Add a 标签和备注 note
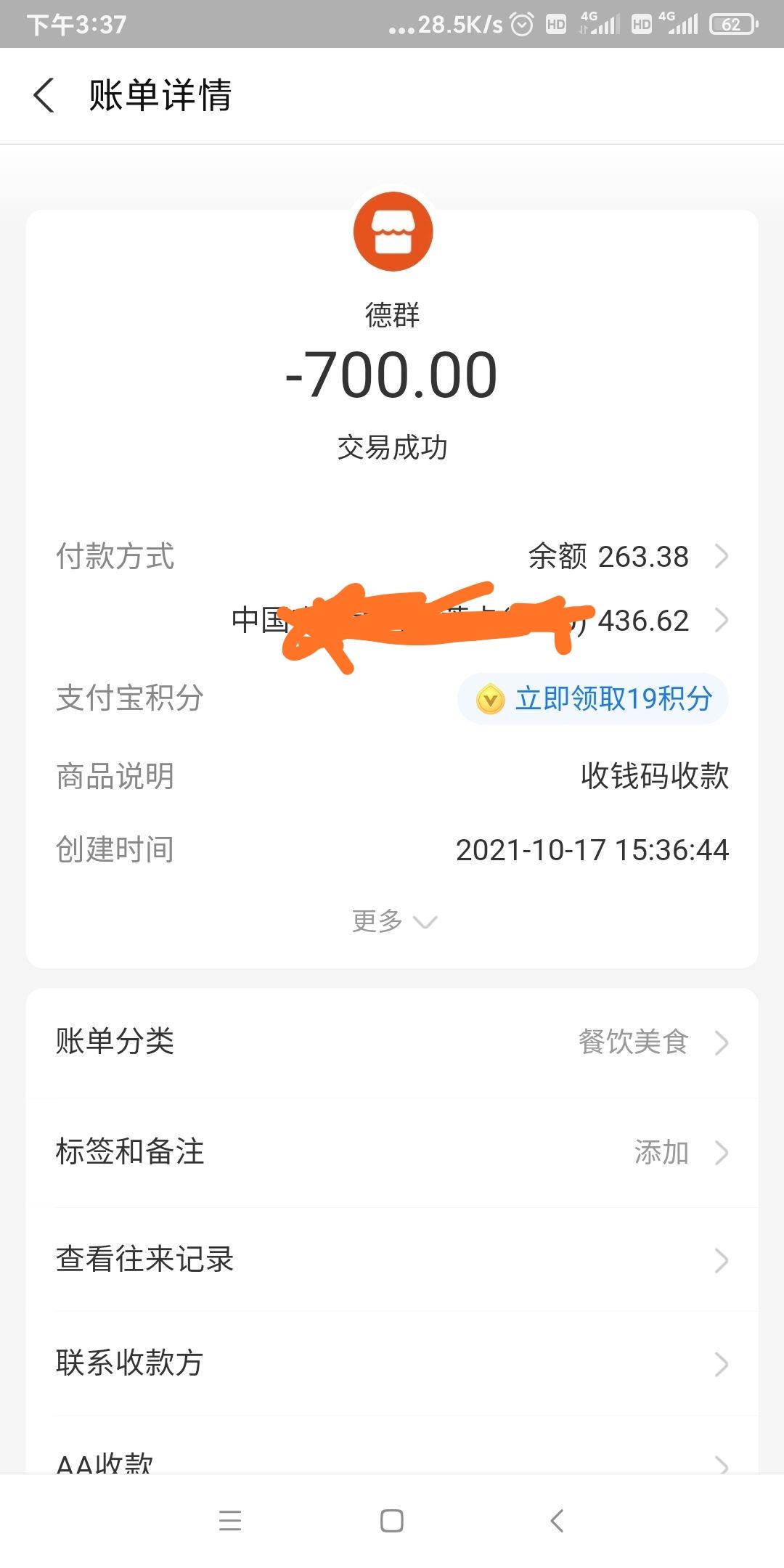784x1568 pixels. [x=392, y=1152]
